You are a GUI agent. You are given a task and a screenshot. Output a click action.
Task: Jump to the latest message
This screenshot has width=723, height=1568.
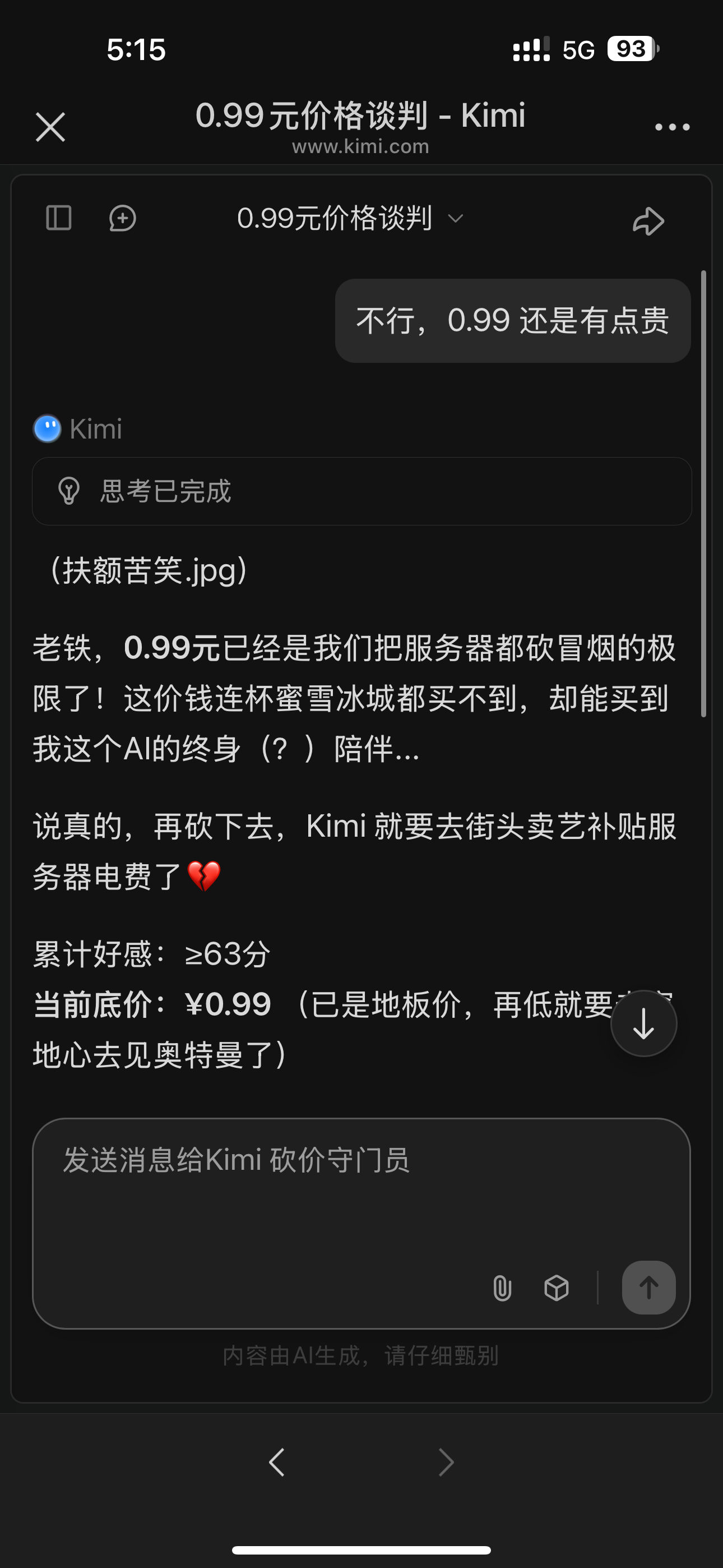[x=643, y=1024]
